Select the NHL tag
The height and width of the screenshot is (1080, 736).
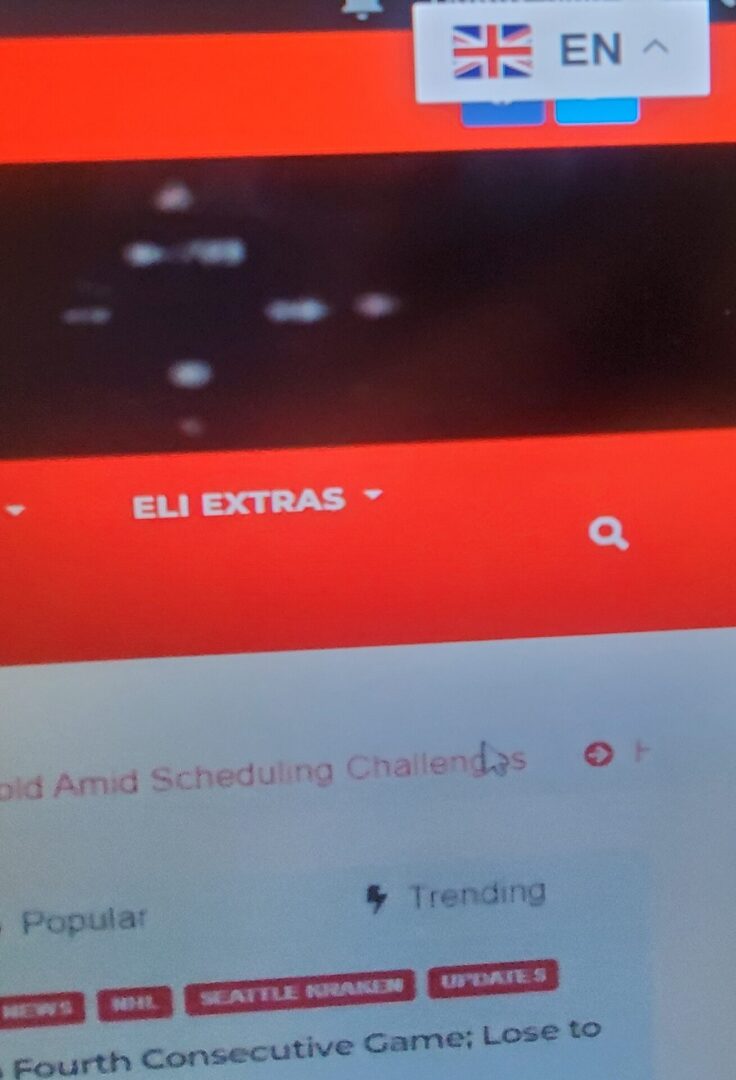point(134,1002)
